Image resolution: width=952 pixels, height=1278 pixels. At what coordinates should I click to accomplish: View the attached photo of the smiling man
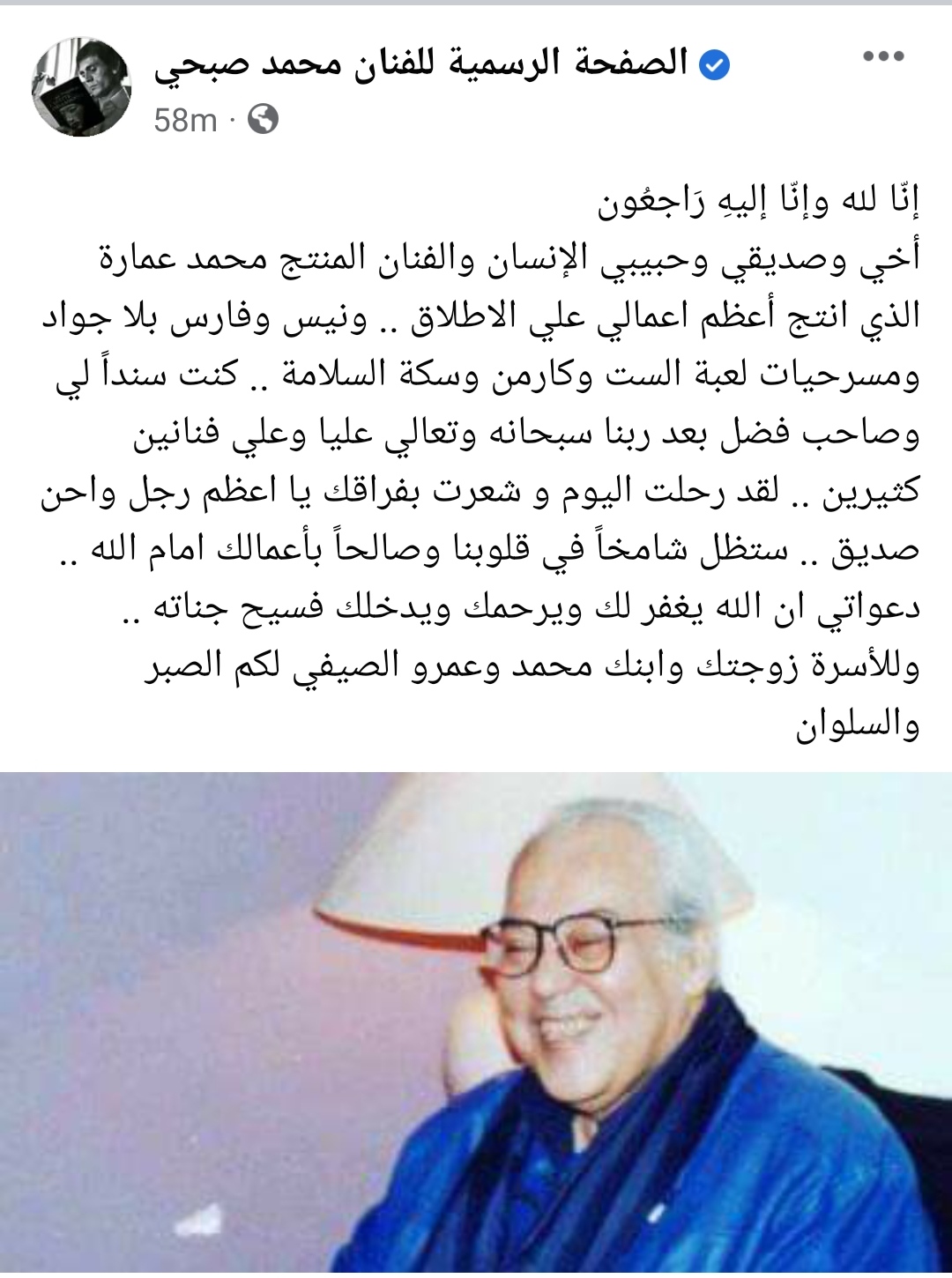[476, 1022]
